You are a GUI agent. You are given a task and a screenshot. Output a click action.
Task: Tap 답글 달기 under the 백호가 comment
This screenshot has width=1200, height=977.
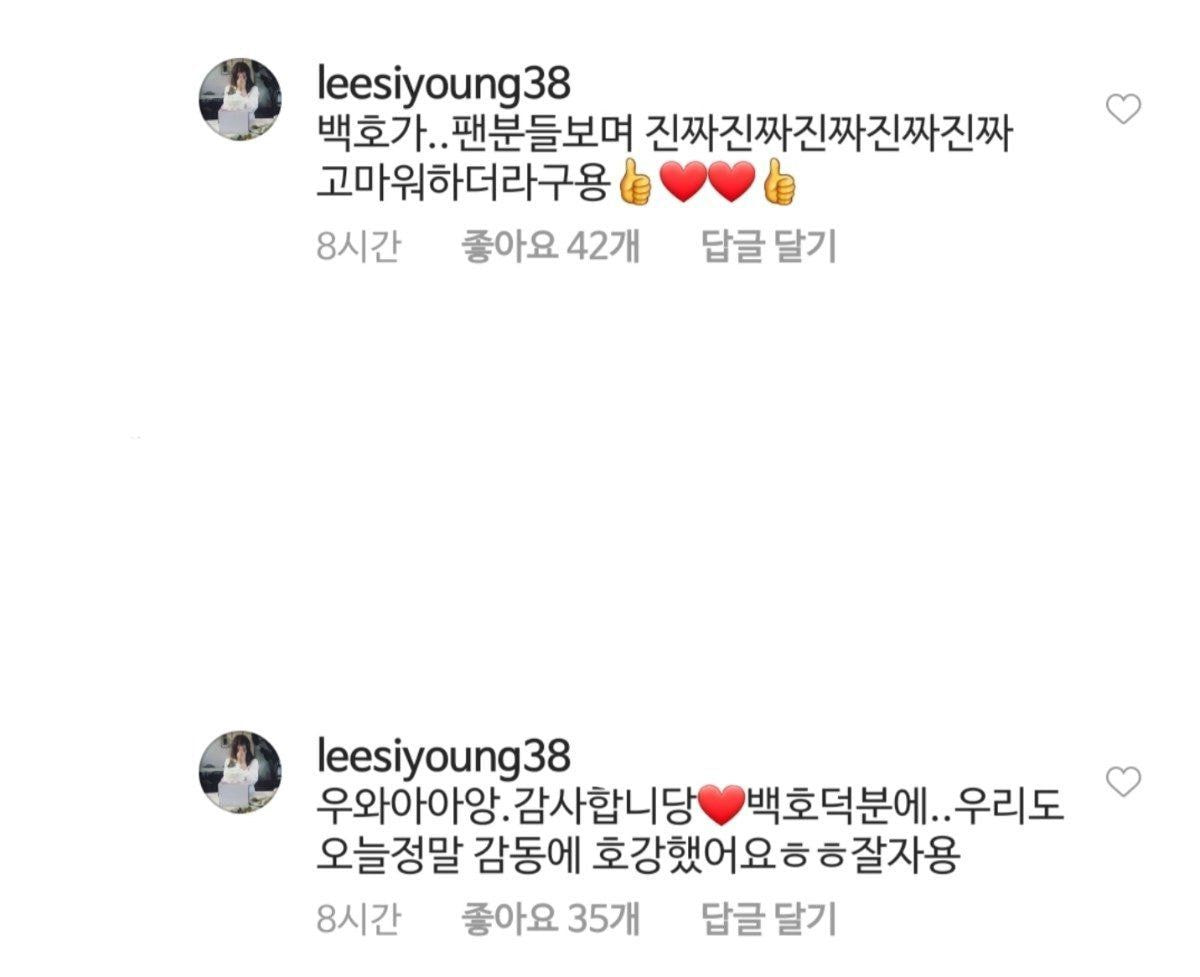pyautogui.click(x=768, y=246)
